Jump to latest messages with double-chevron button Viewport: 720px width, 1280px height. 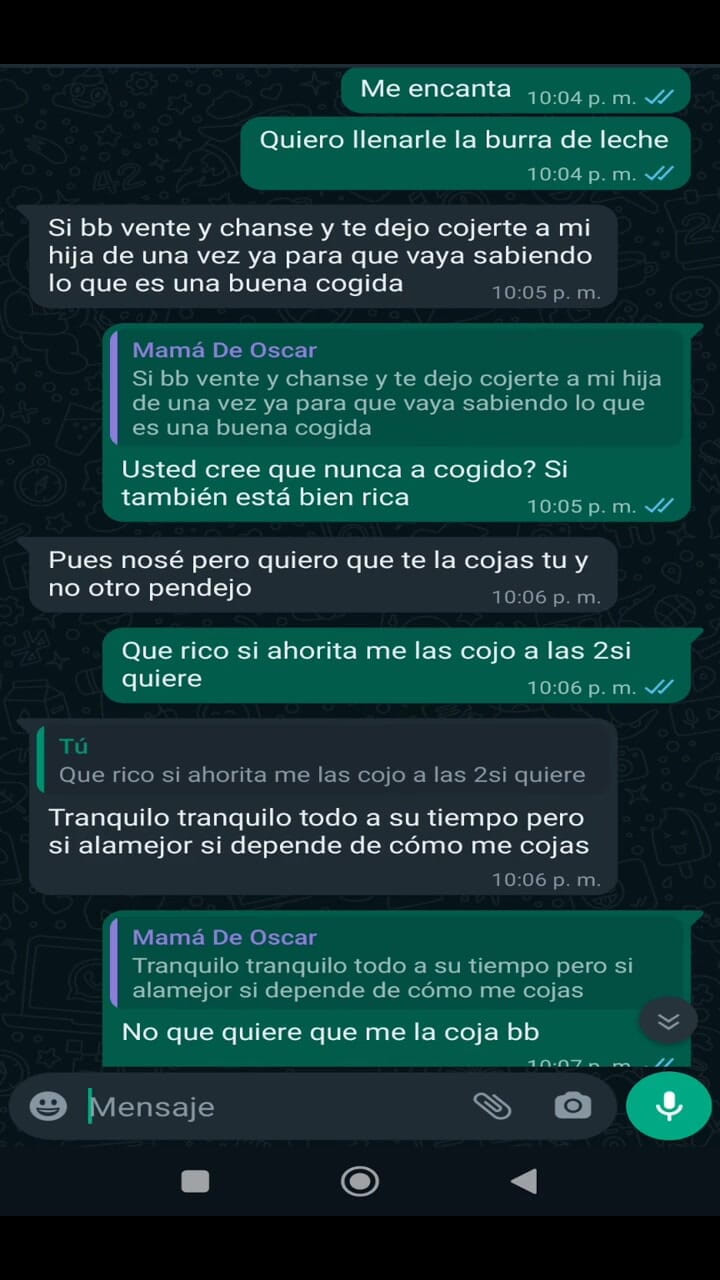(x=668, y=1021)
